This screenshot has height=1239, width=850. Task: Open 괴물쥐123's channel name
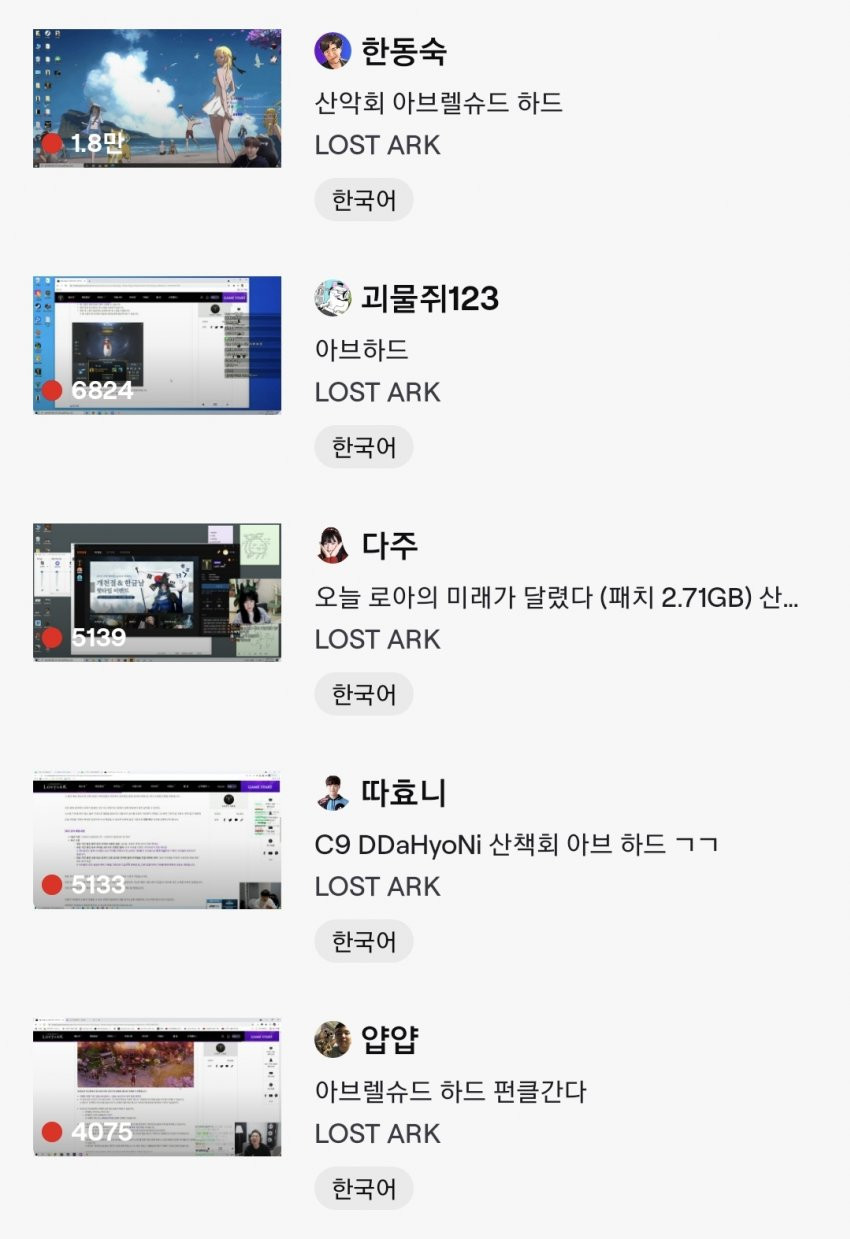(429, 298)
